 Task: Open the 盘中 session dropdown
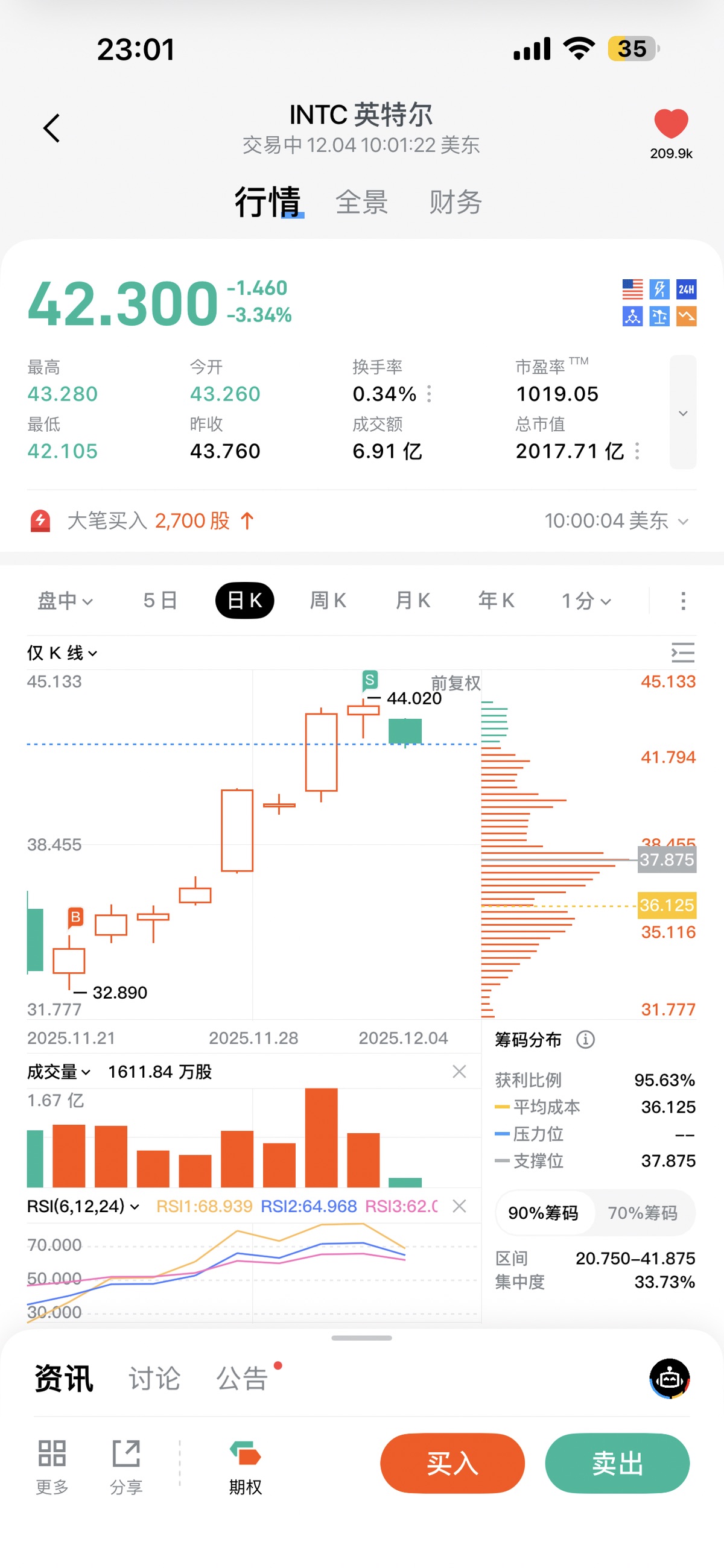[65, 601]
